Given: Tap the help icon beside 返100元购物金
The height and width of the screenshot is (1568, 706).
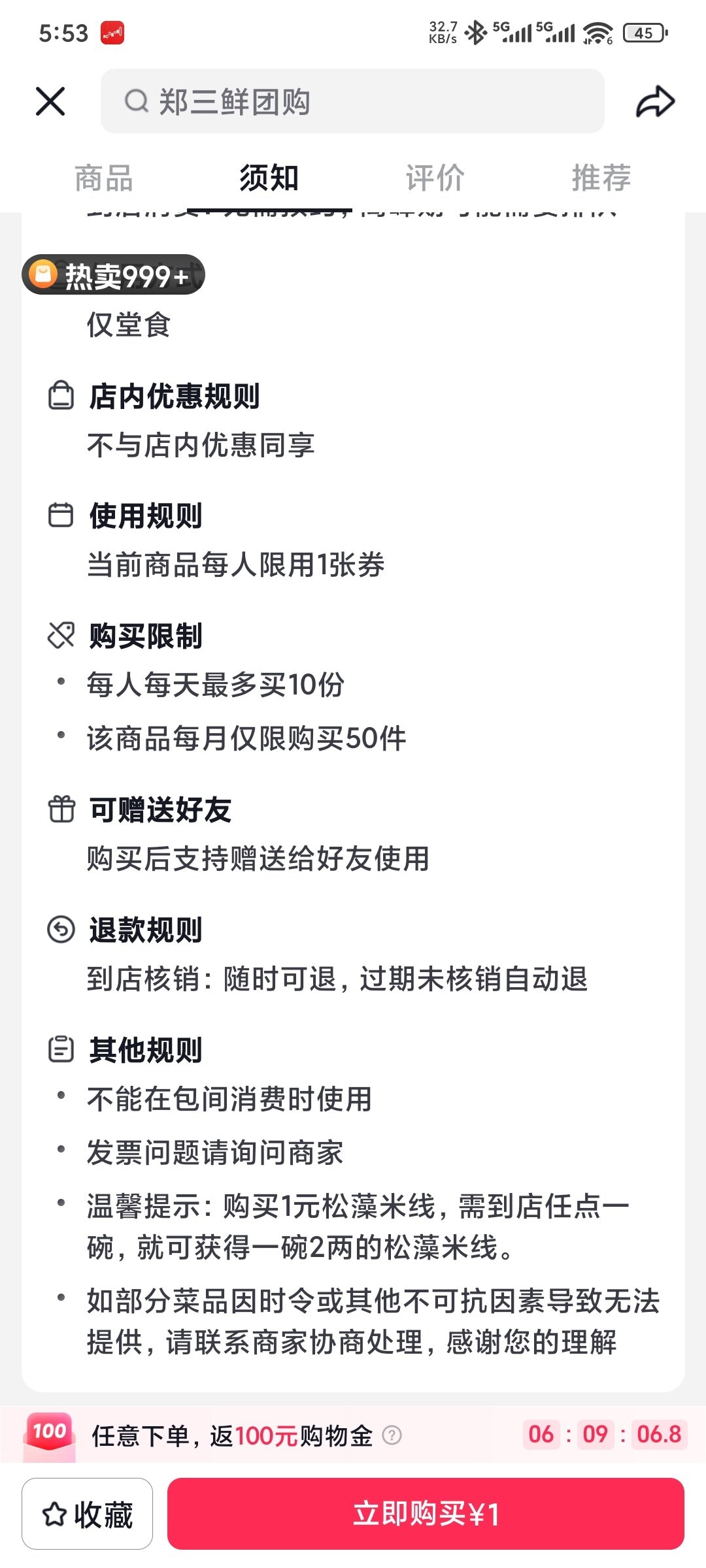Looking at the screenshot, I should pos(392,1435).
